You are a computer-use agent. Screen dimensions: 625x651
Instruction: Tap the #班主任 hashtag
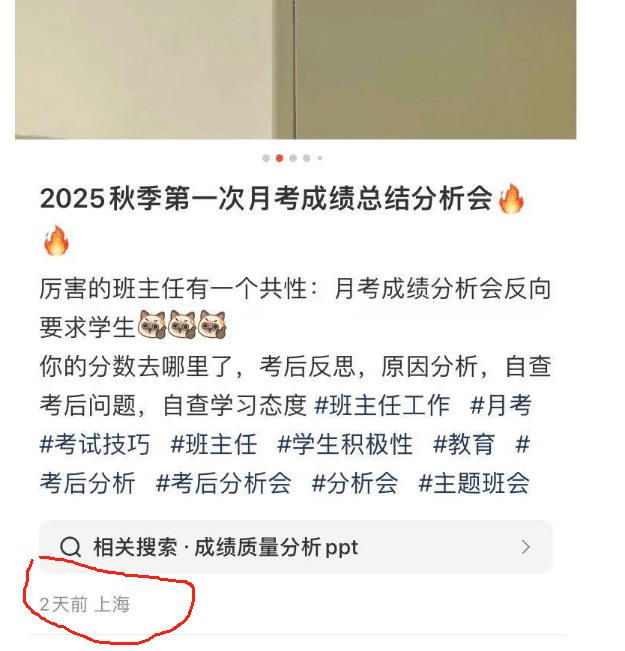click(x=213, y=444)
